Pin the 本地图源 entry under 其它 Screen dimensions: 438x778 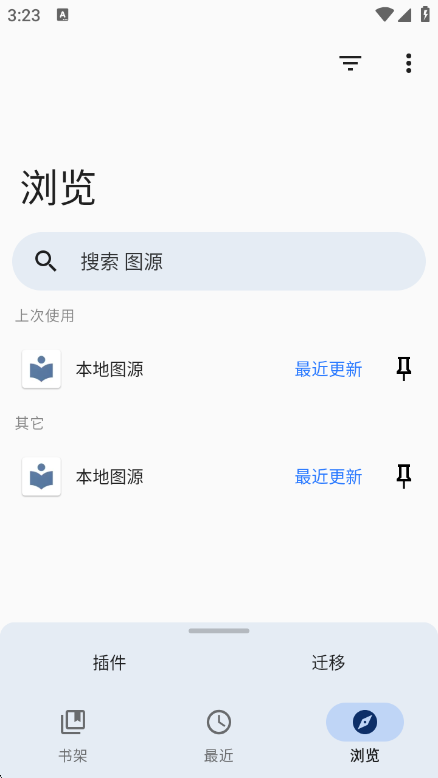tap(404, 476)
